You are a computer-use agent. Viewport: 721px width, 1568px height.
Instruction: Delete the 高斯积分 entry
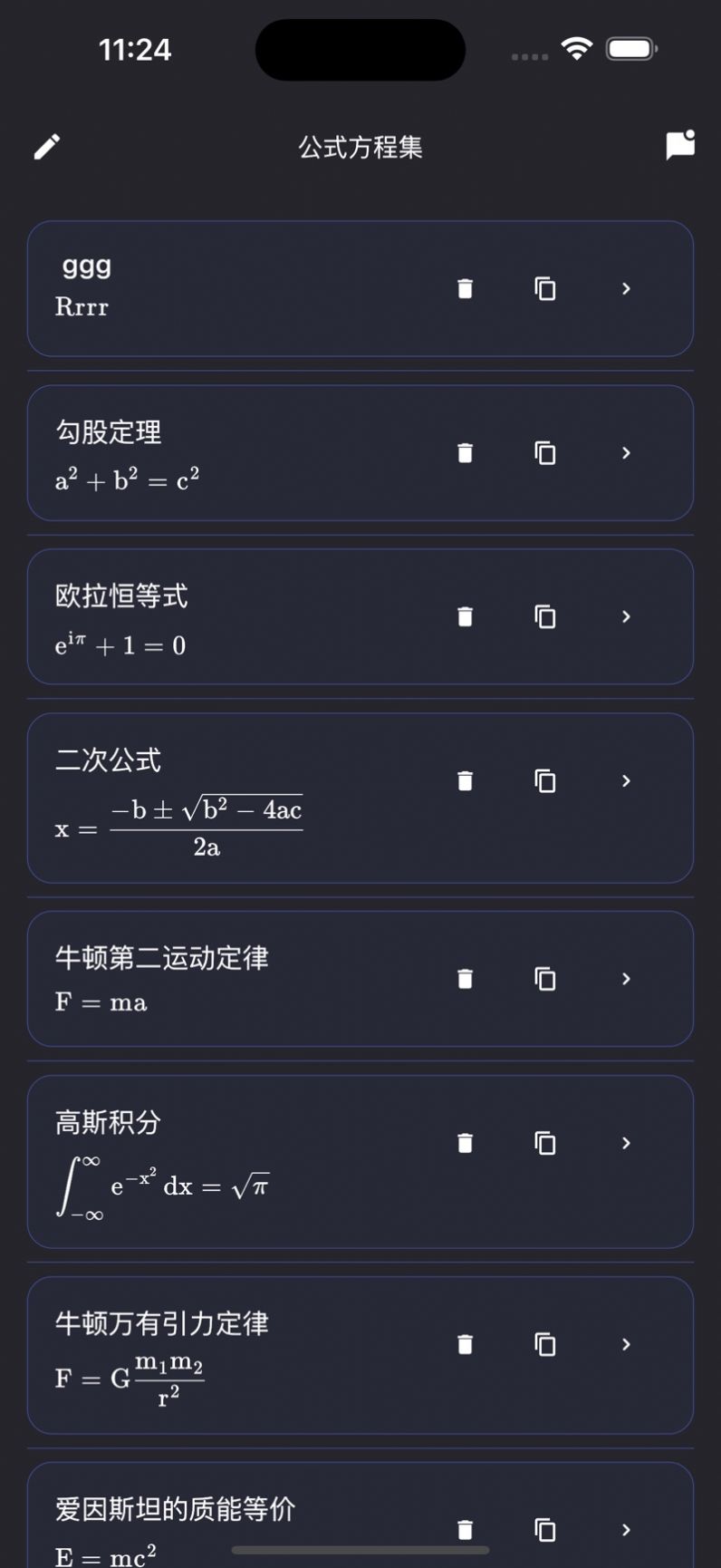(466, 1144)
